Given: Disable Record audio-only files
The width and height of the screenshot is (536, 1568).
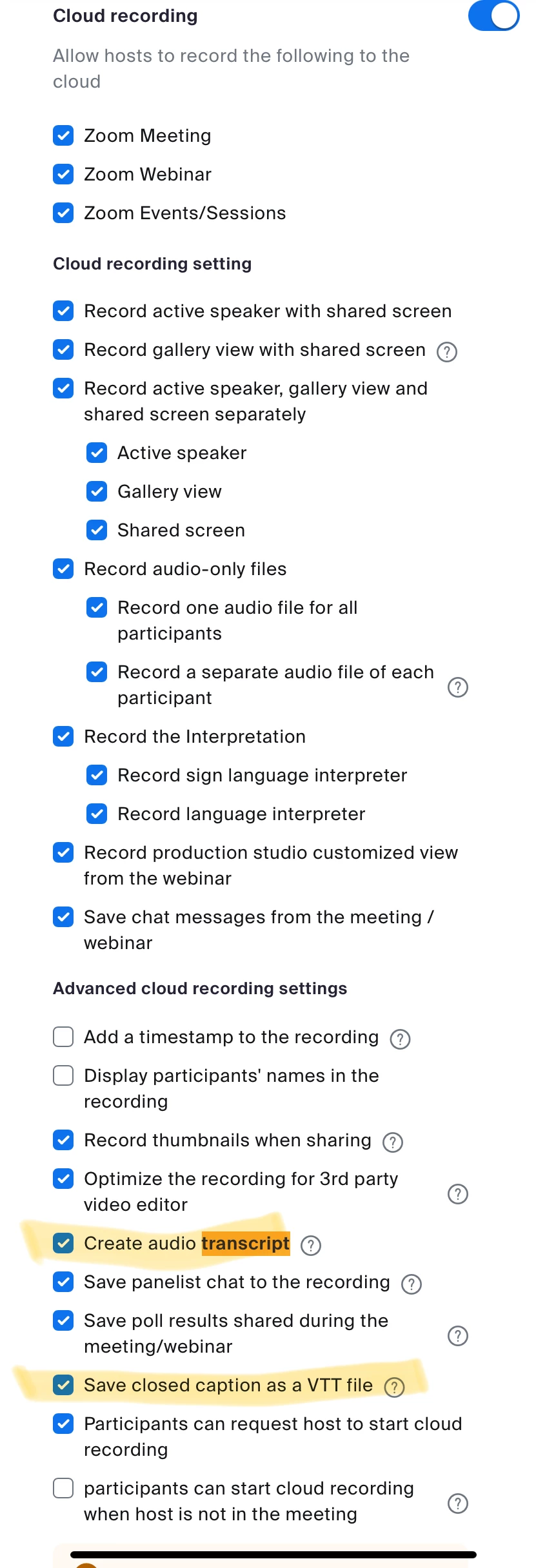Looking at the screenshot, I should 63,569.
